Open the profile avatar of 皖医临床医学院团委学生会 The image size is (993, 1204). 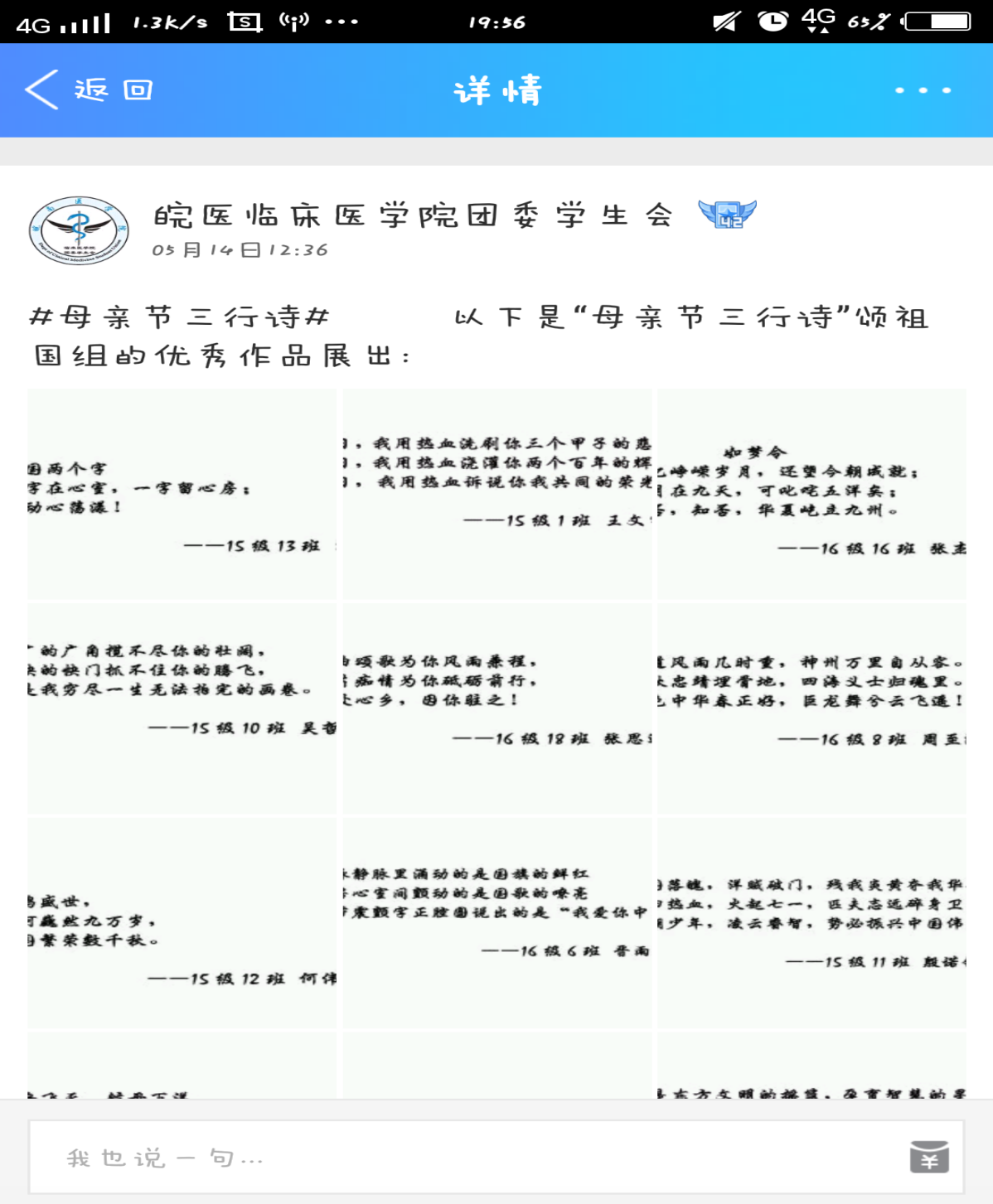coord(79,230)
